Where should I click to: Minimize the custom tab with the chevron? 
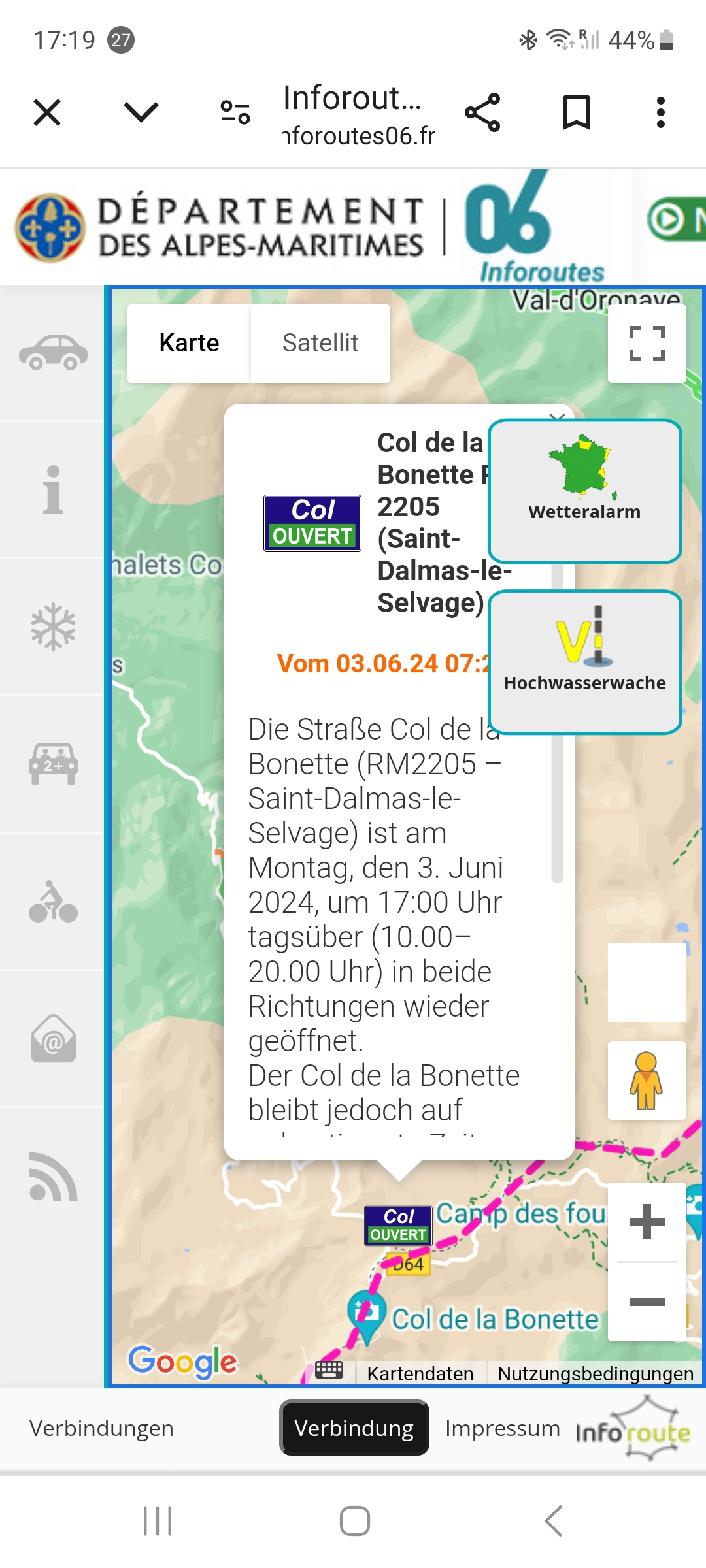[141, 112]
